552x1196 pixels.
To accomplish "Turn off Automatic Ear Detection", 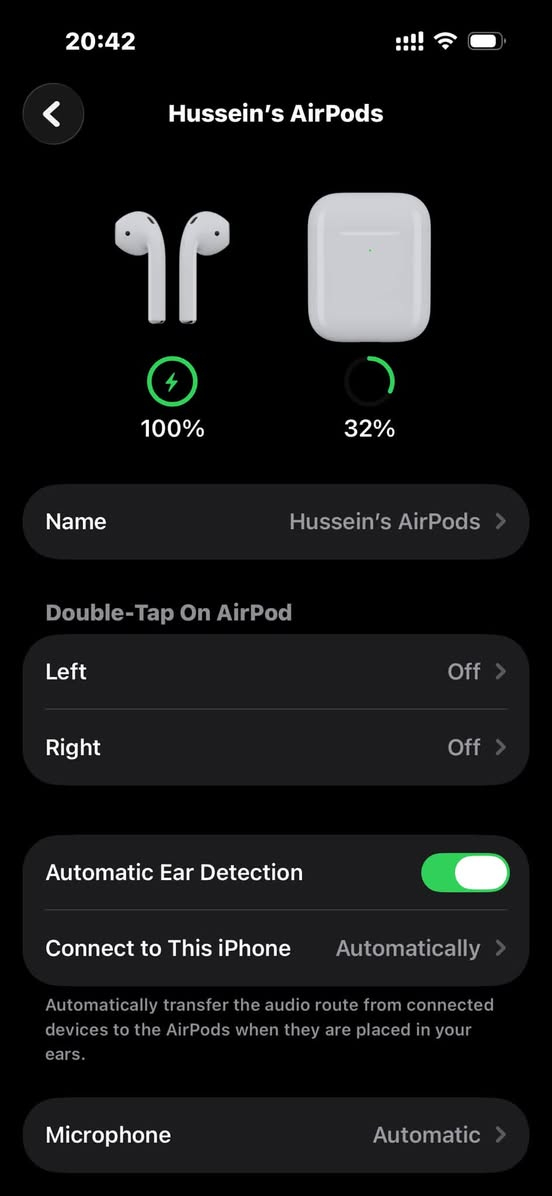I will pos(465,873).
